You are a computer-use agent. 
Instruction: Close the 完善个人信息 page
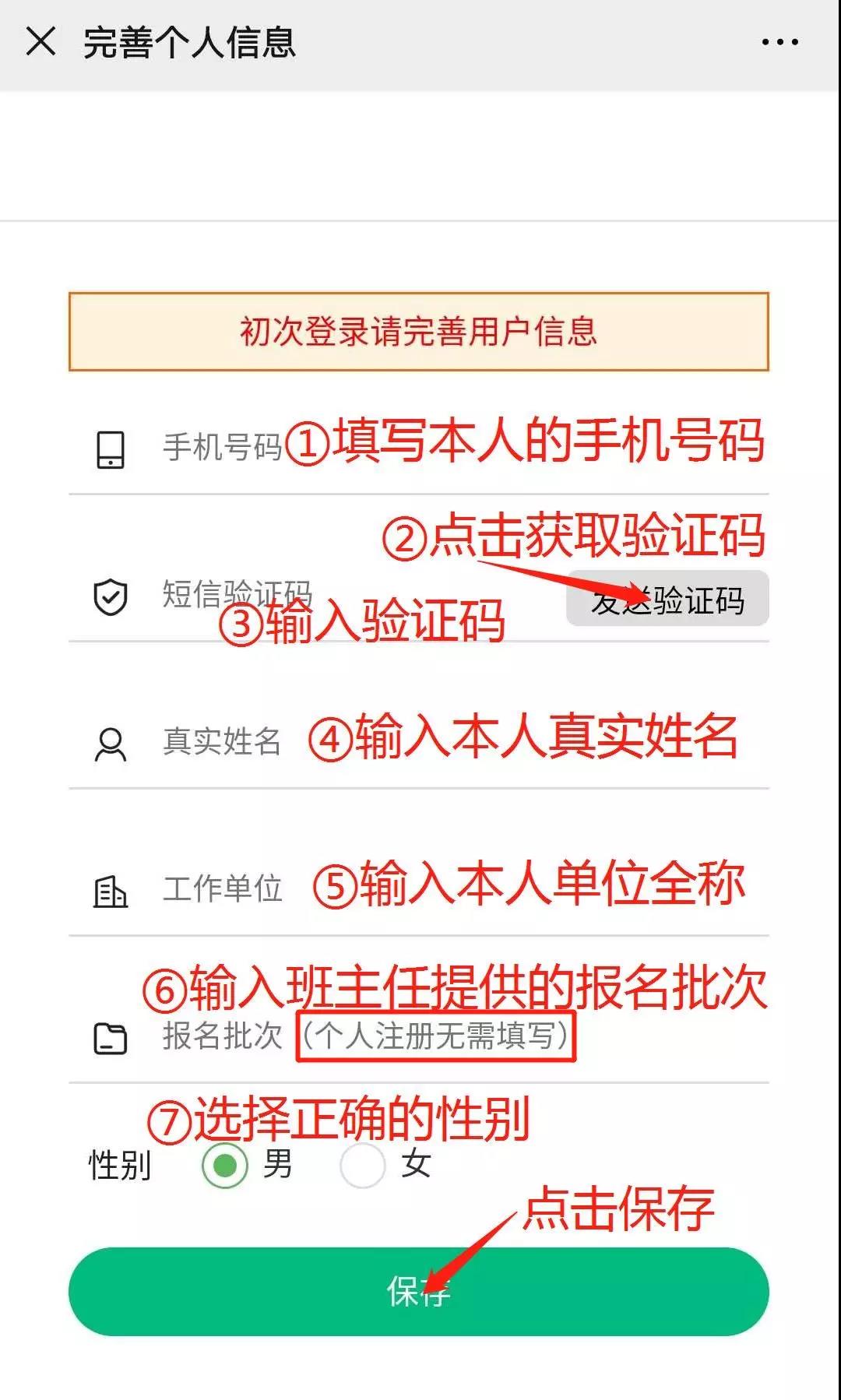point(40,41)
